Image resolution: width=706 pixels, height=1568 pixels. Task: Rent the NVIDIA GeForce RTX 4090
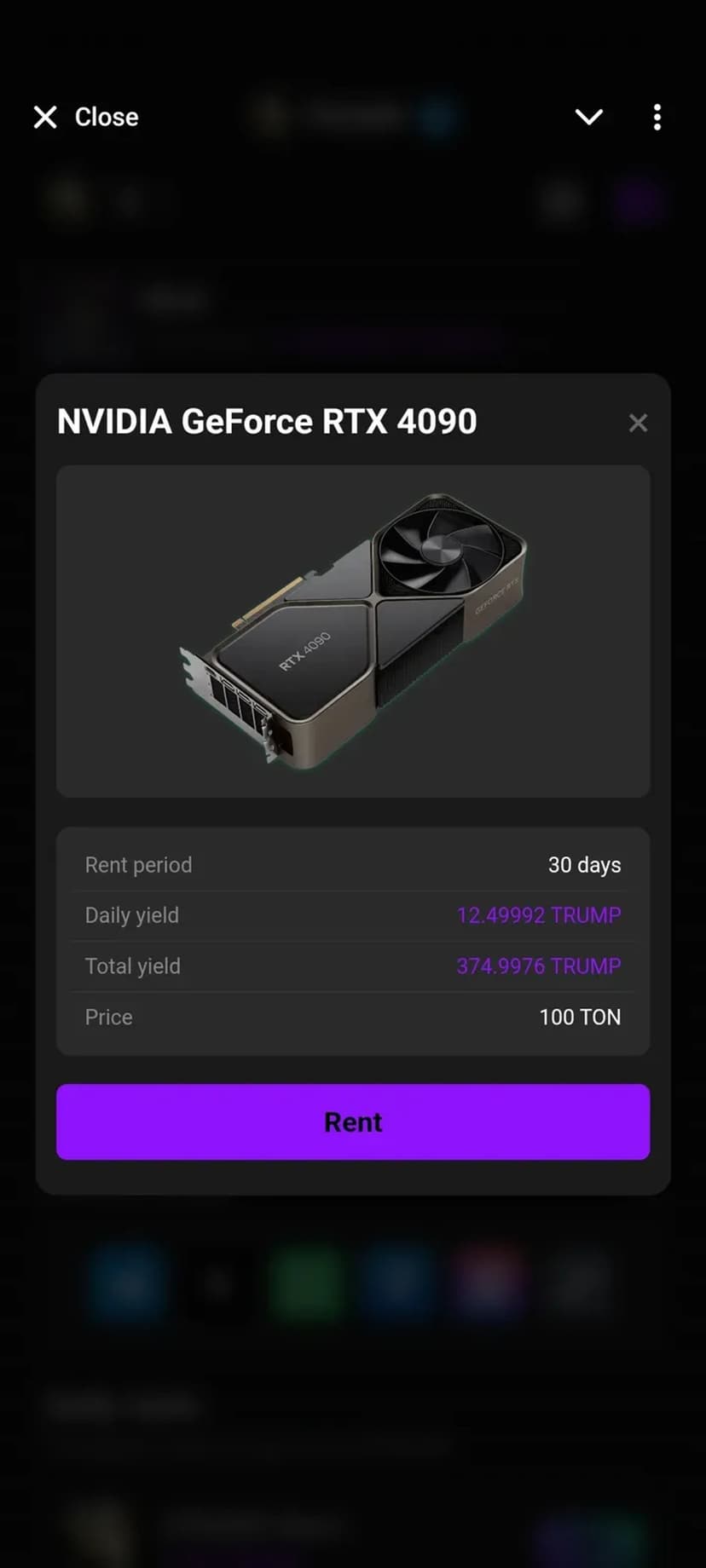click(x=353, y=1121)
